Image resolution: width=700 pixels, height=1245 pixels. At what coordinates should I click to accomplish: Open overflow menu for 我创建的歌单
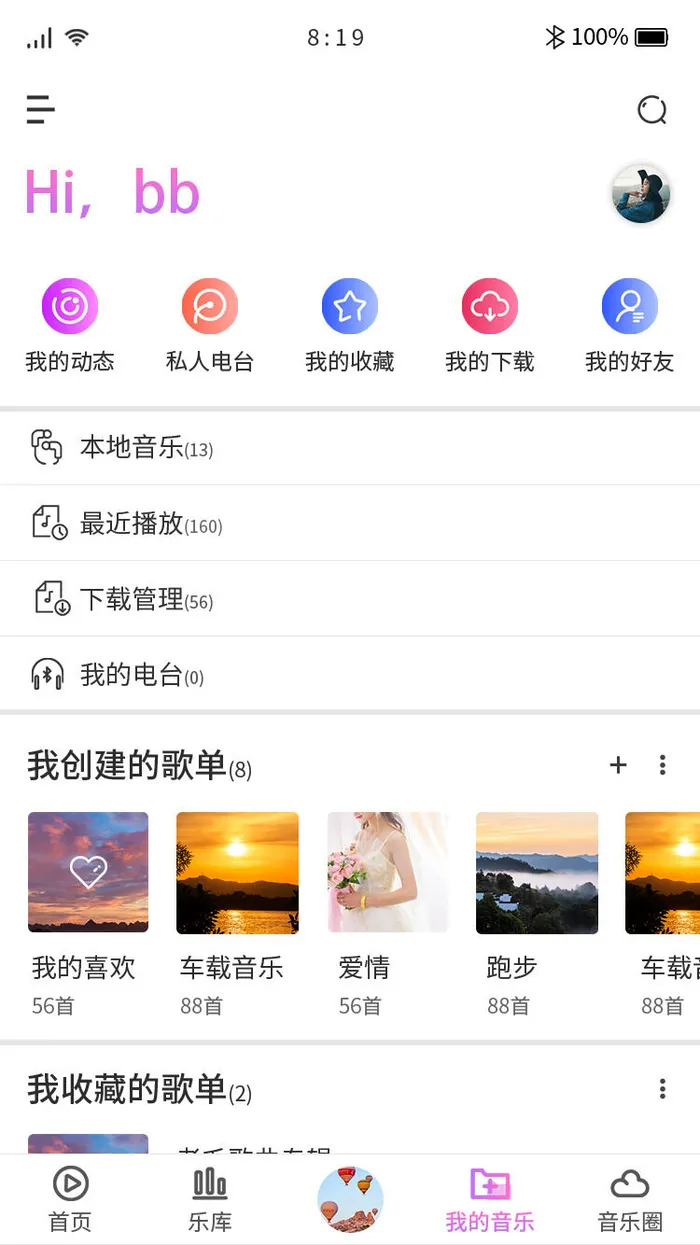point(662,765)
